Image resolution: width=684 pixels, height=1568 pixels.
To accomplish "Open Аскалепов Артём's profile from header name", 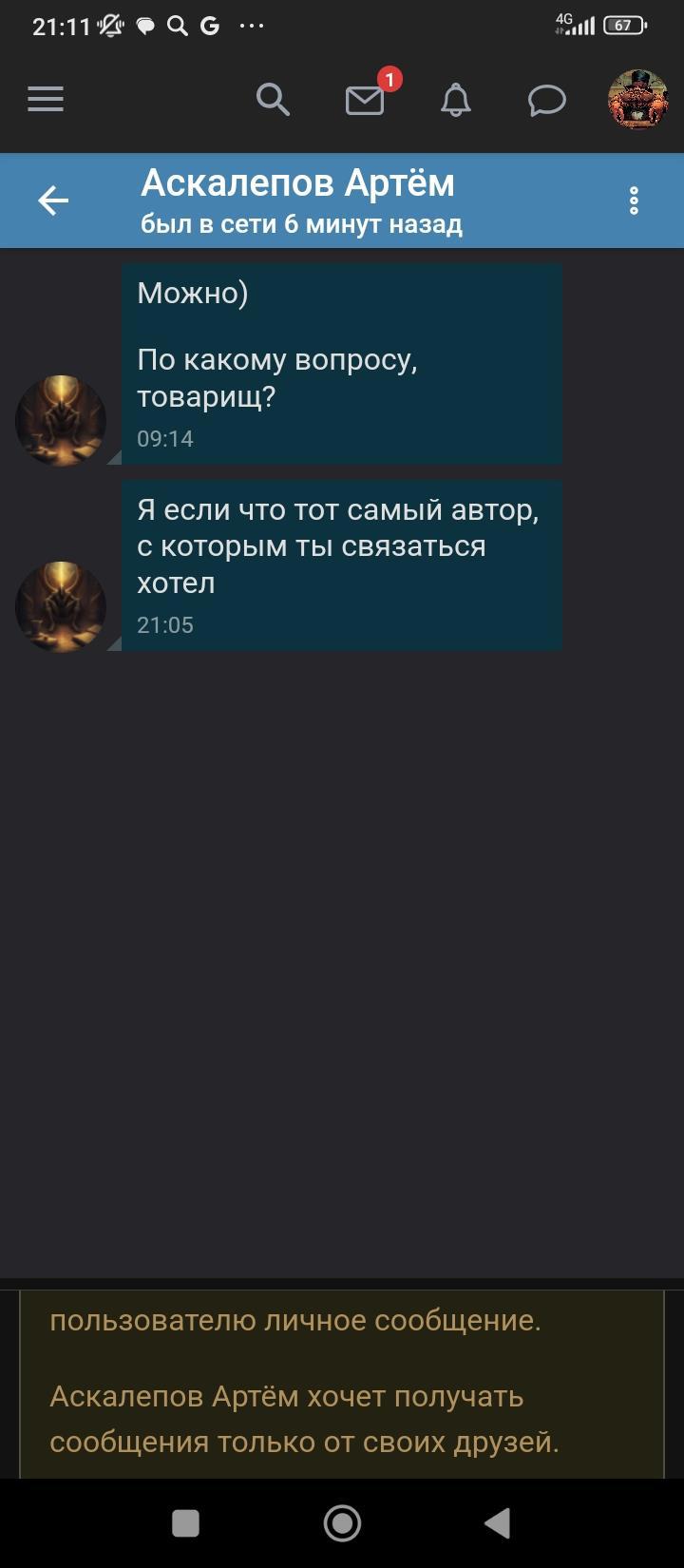I will pyautogui.click(x=297, y=183).
